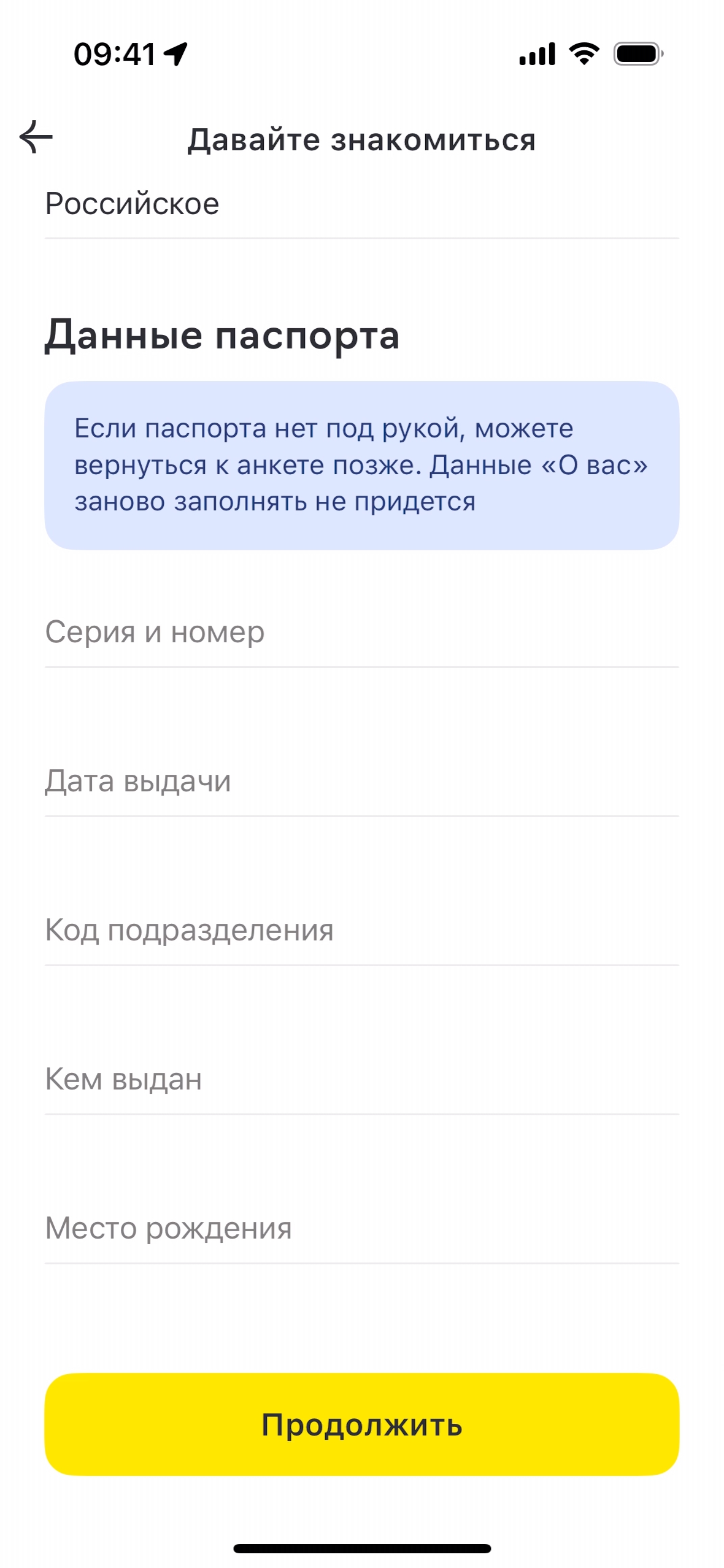
Task: Go back using the top-left arrow
Action: click(36, 137)
